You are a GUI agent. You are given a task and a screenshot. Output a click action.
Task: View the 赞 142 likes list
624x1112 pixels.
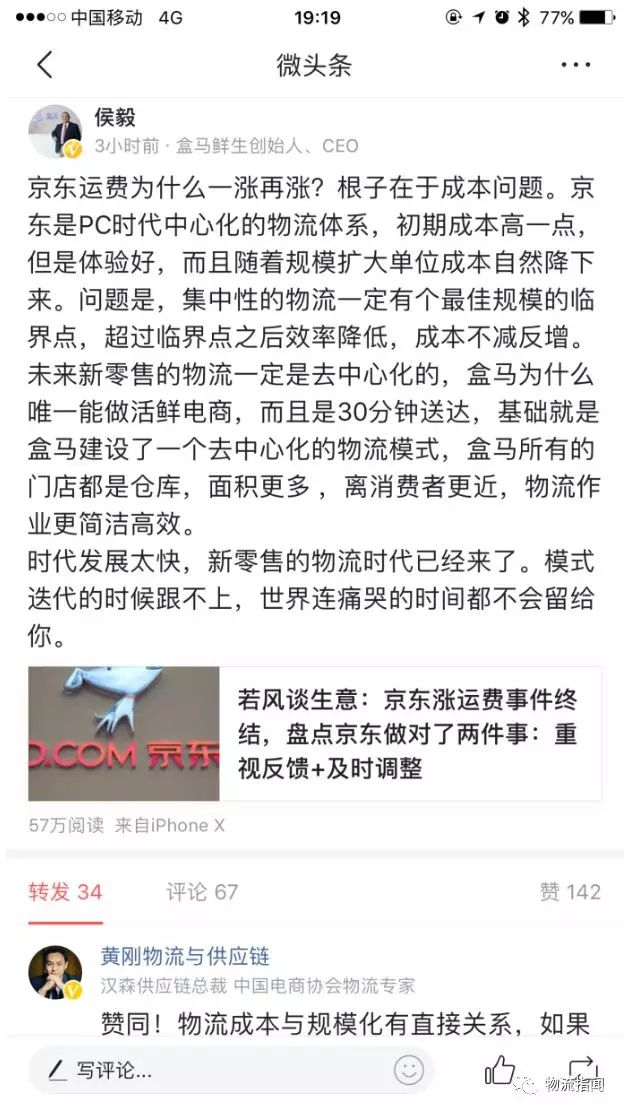coord(569,891)
